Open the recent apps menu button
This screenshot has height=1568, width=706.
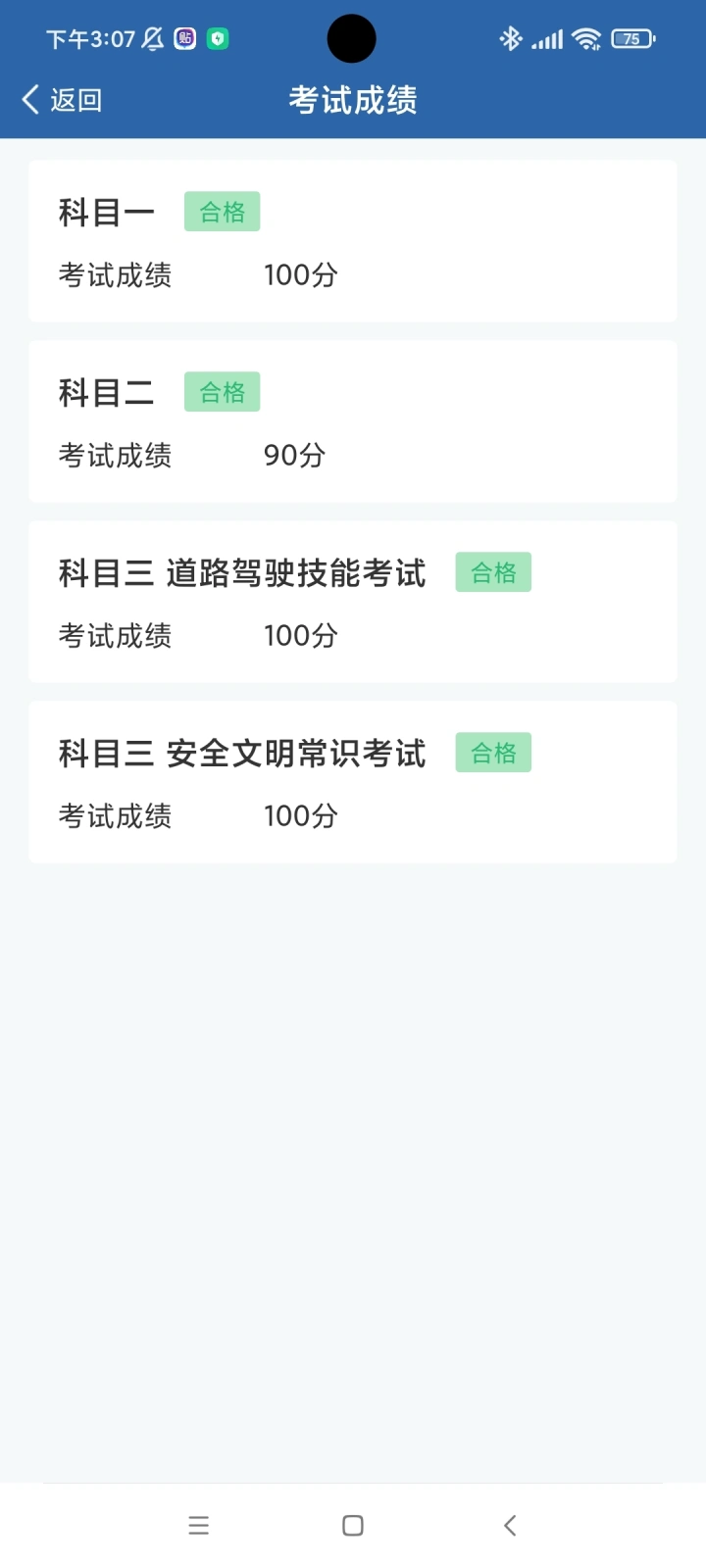pos(198,1525)
